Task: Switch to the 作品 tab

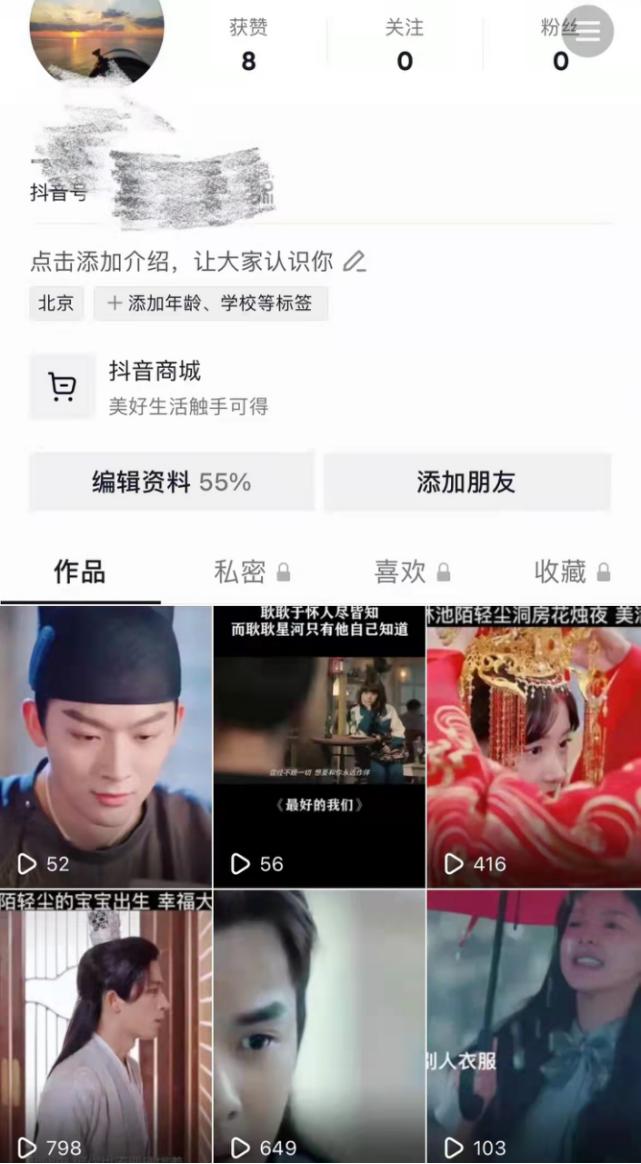Action: click(x=80, y=572)
